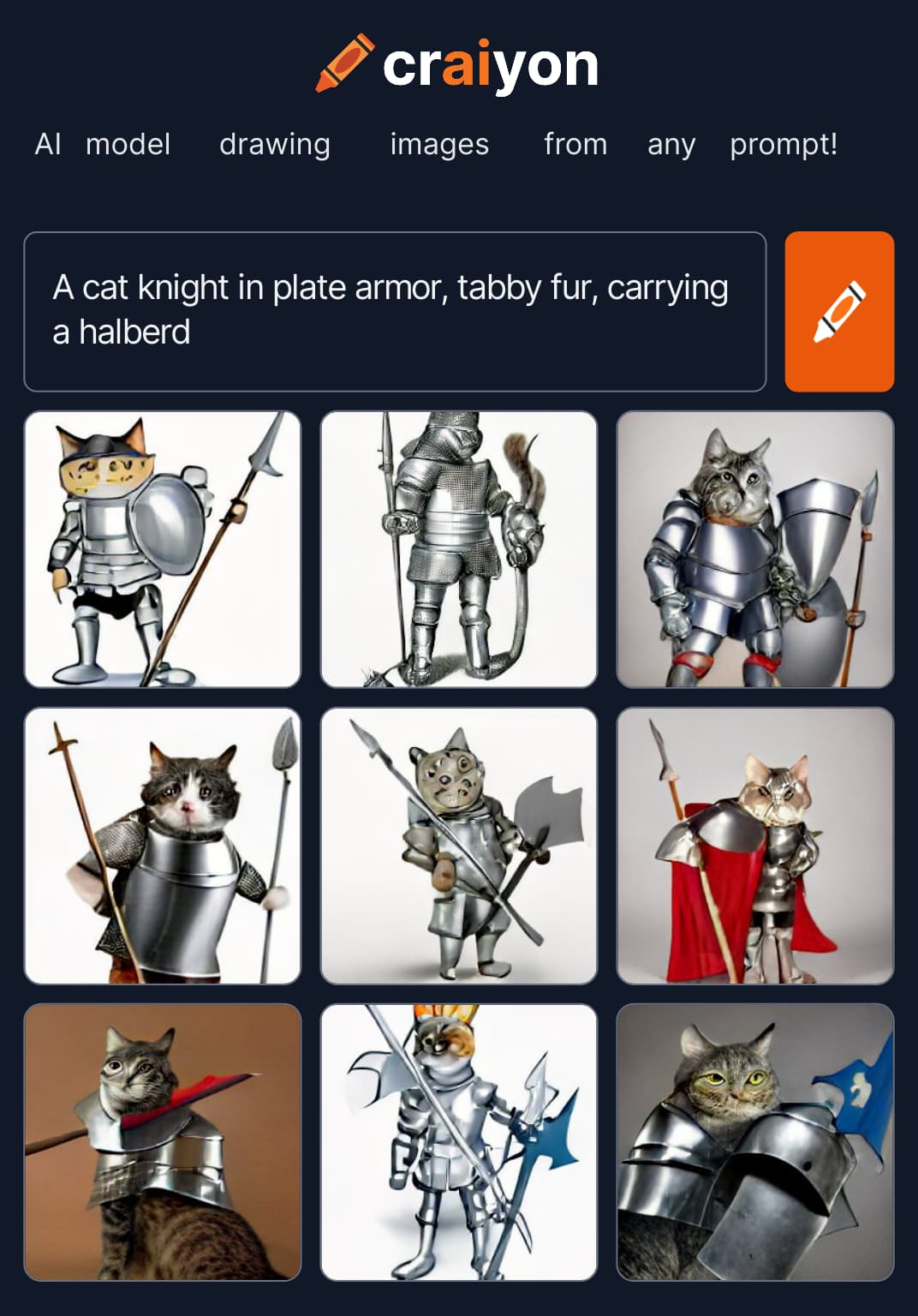Open the spotted-face cat holding an axe
Screen dimensions: 918x1316
click(x=459, y=846)
